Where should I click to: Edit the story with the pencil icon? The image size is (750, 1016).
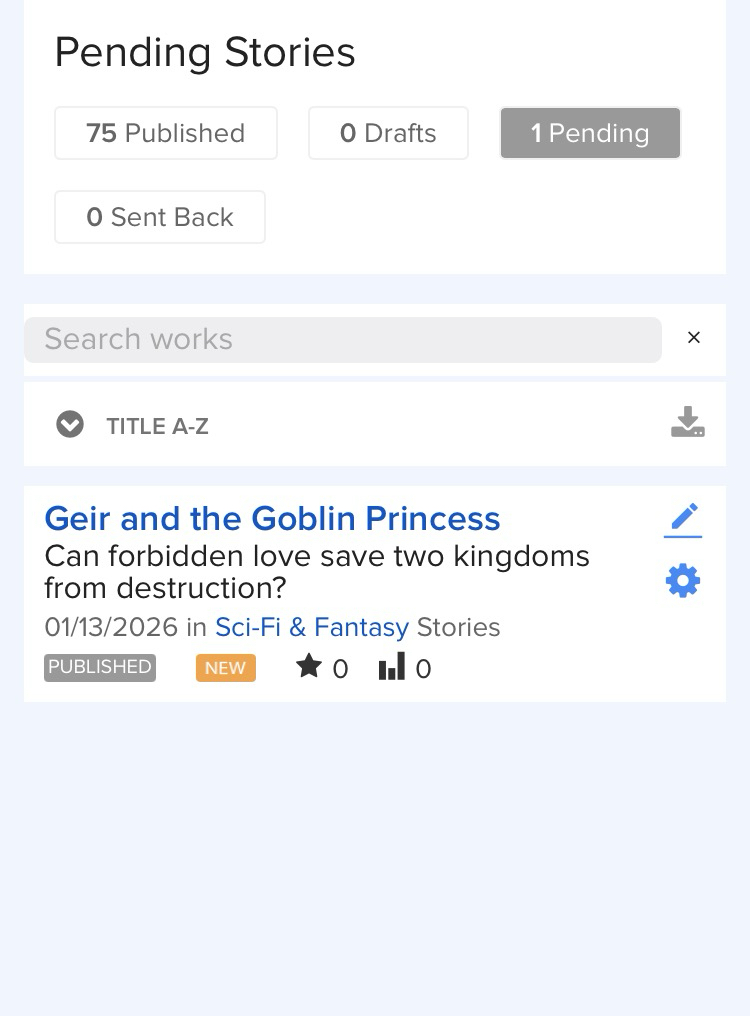[683, 518]
